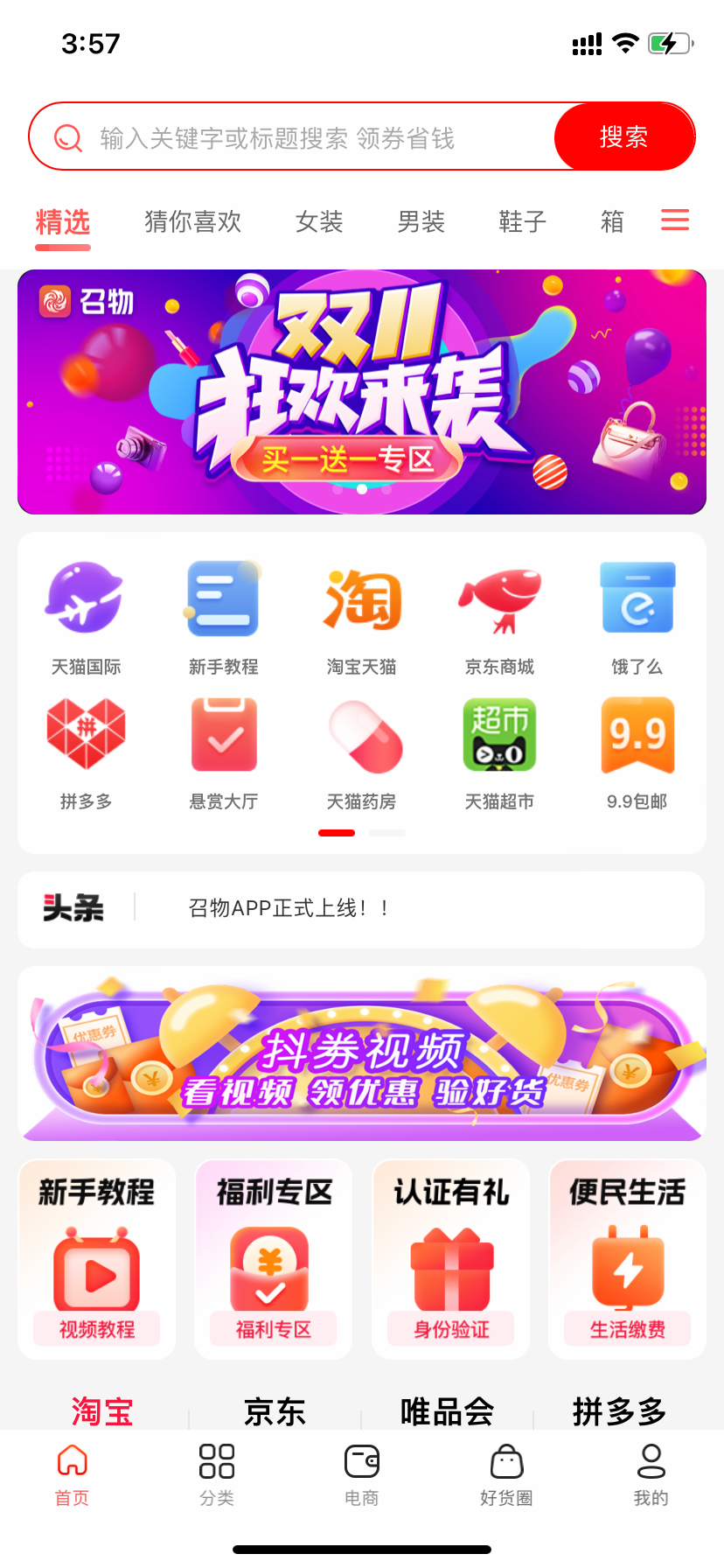Go to the 好货圈 bottom tab
Viewport: 724px width, 1568px height.
pyautogui.click(x=506, y=1474)
